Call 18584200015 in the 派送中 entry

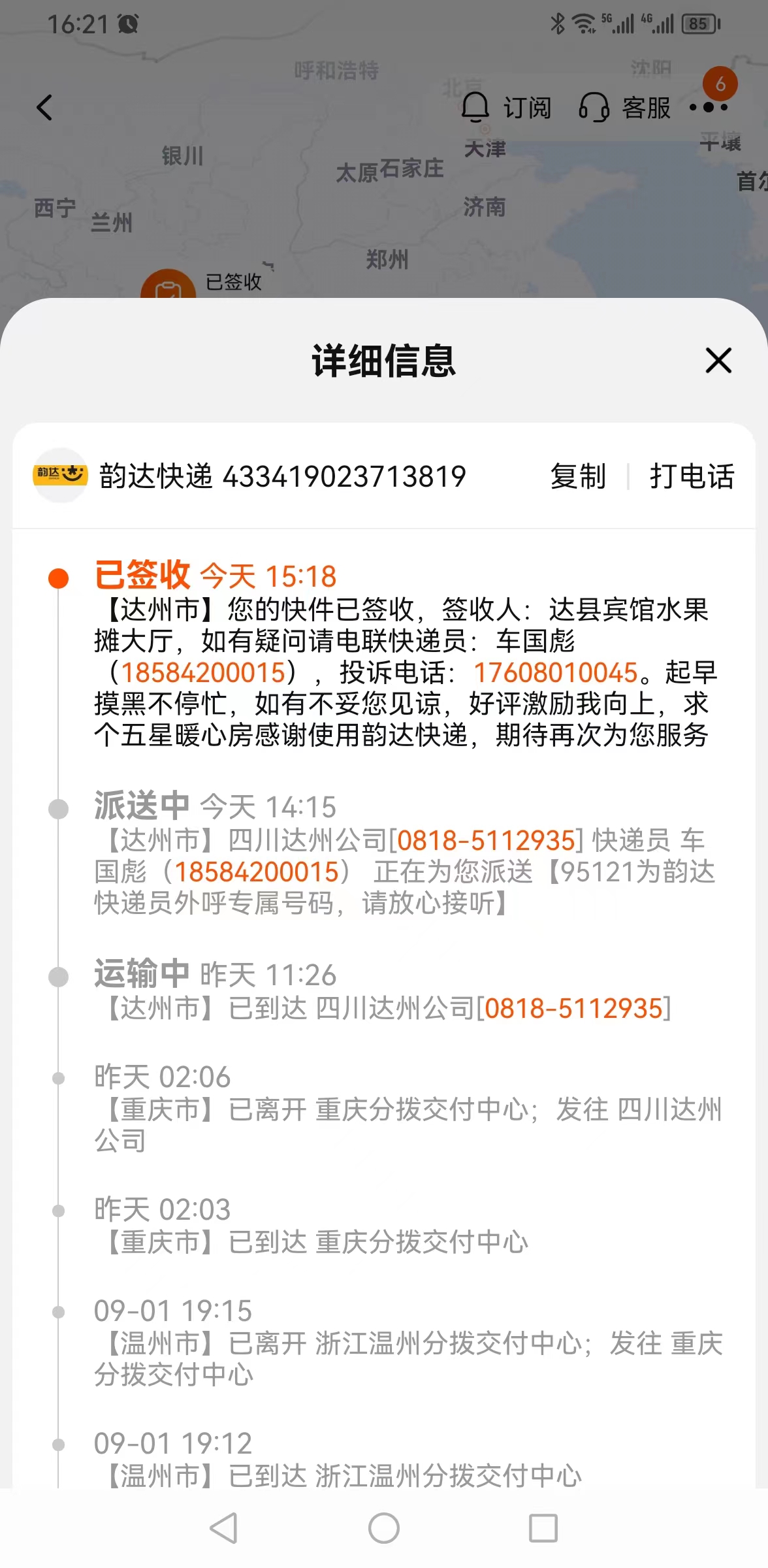point(257,872)
